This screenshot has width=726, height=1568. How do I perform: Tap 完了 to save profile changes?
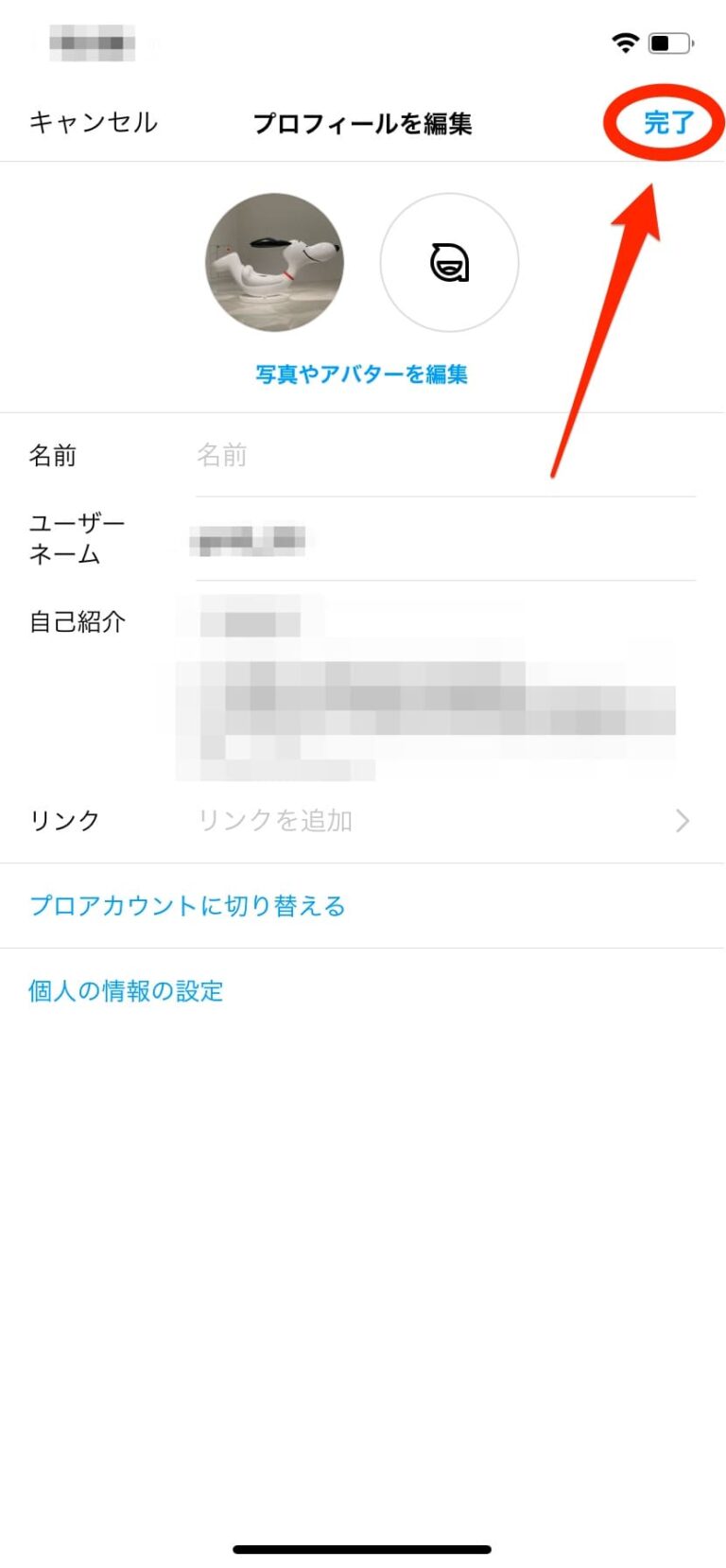click(x=668, y=122)
